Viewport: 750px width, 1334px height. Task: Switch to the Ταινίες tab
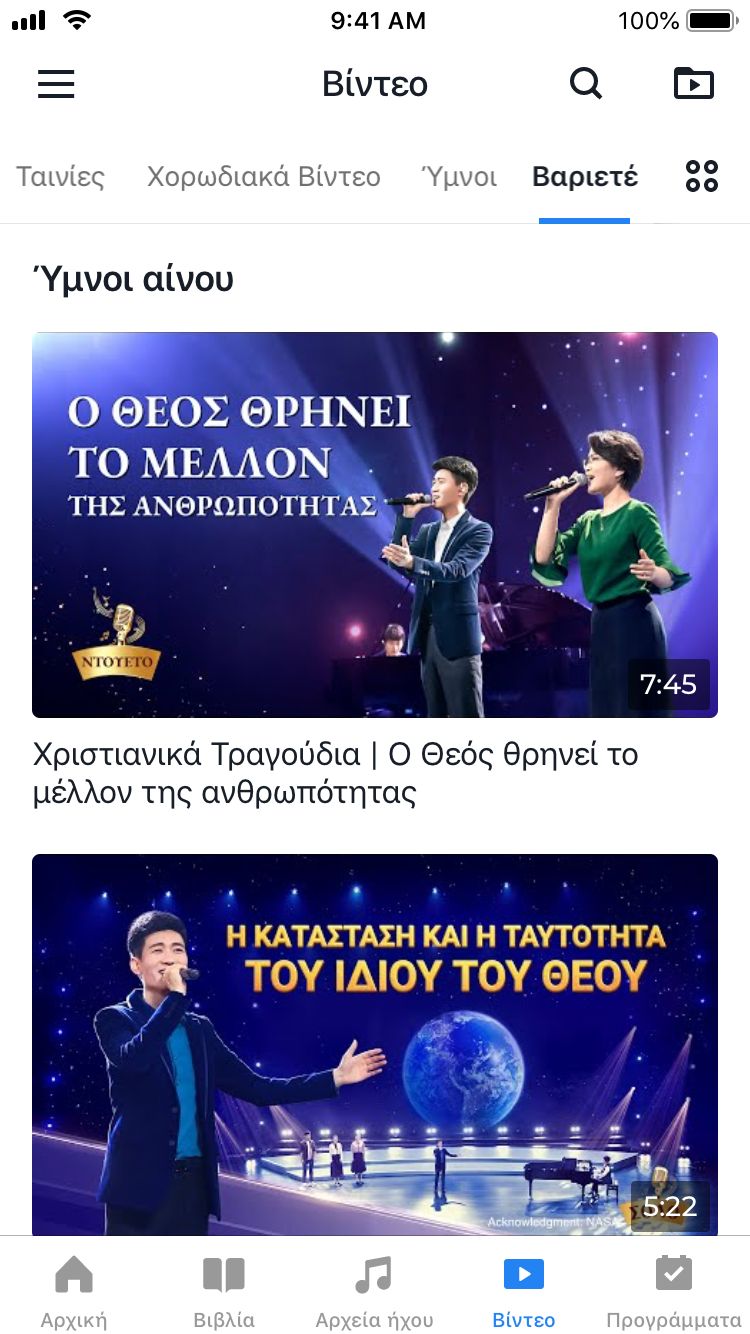(61, 177)
